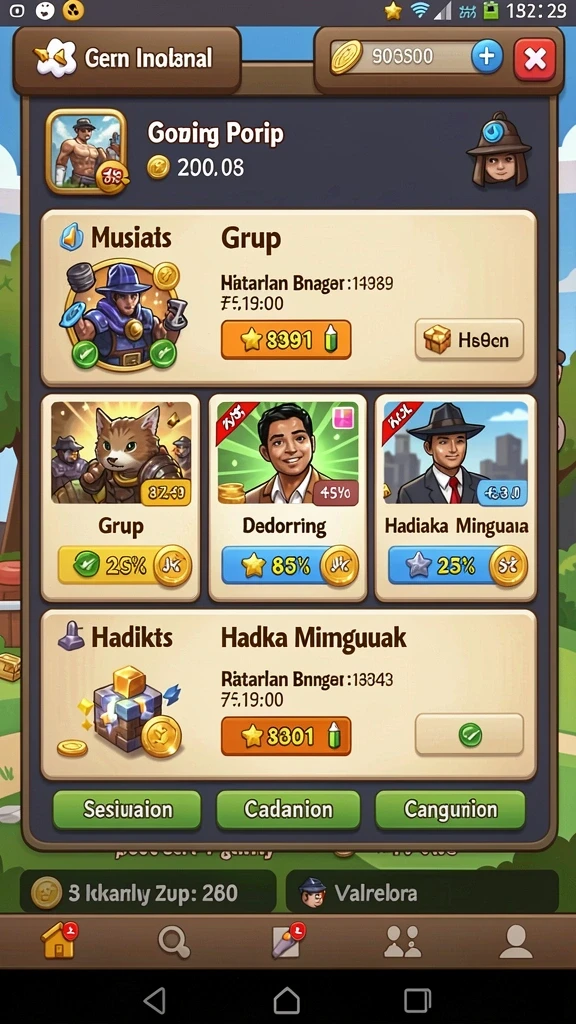Open the profile tab
The height and width of the screenshot is (1024, 576).
516,942
